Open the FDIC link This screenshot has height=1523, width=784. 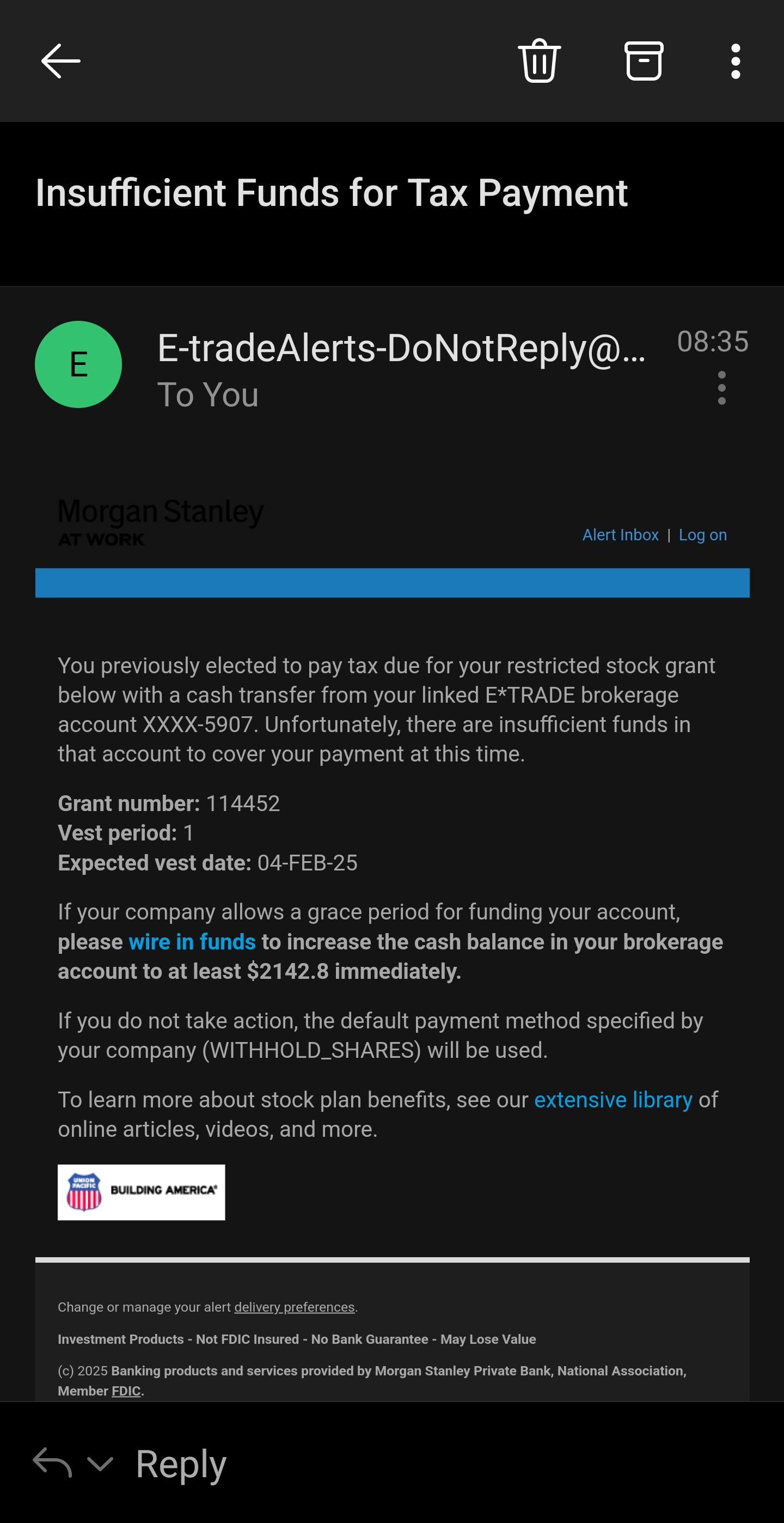[126, 1391]
